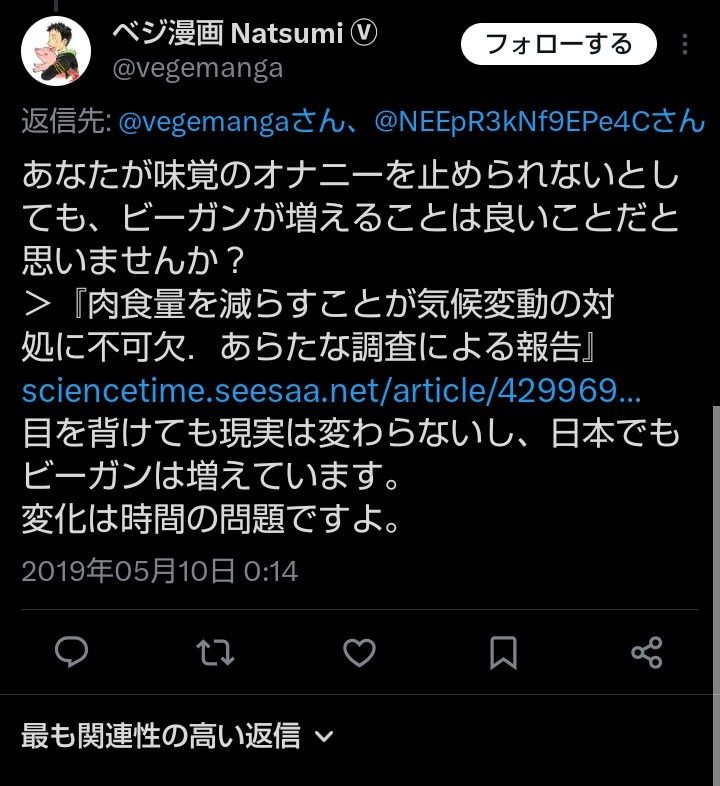
Task: Share this tweet
Action: click(647, 653)
